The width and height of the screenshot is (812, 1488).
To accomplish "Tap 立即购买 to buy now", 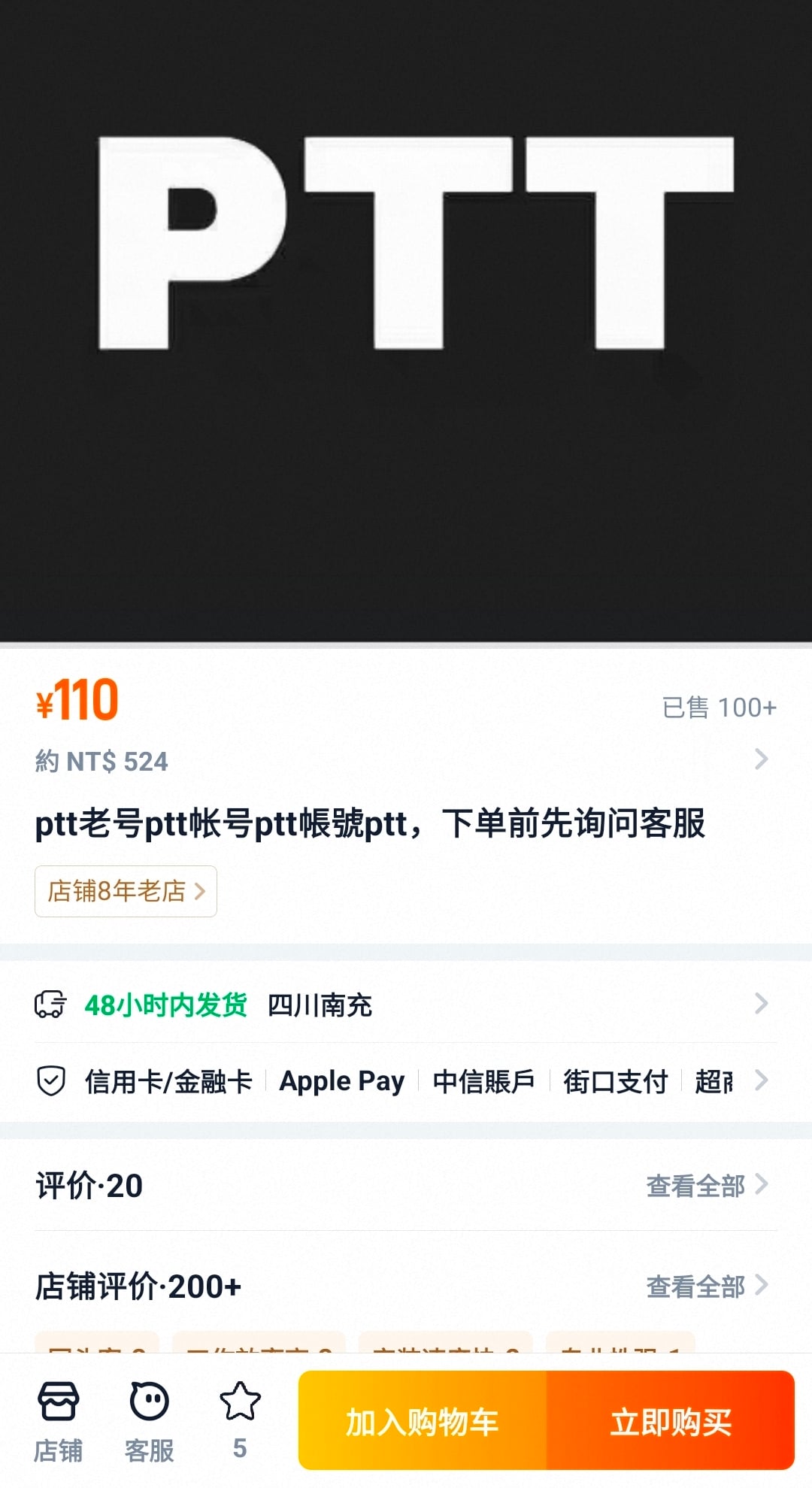I will click(671, 1420).
